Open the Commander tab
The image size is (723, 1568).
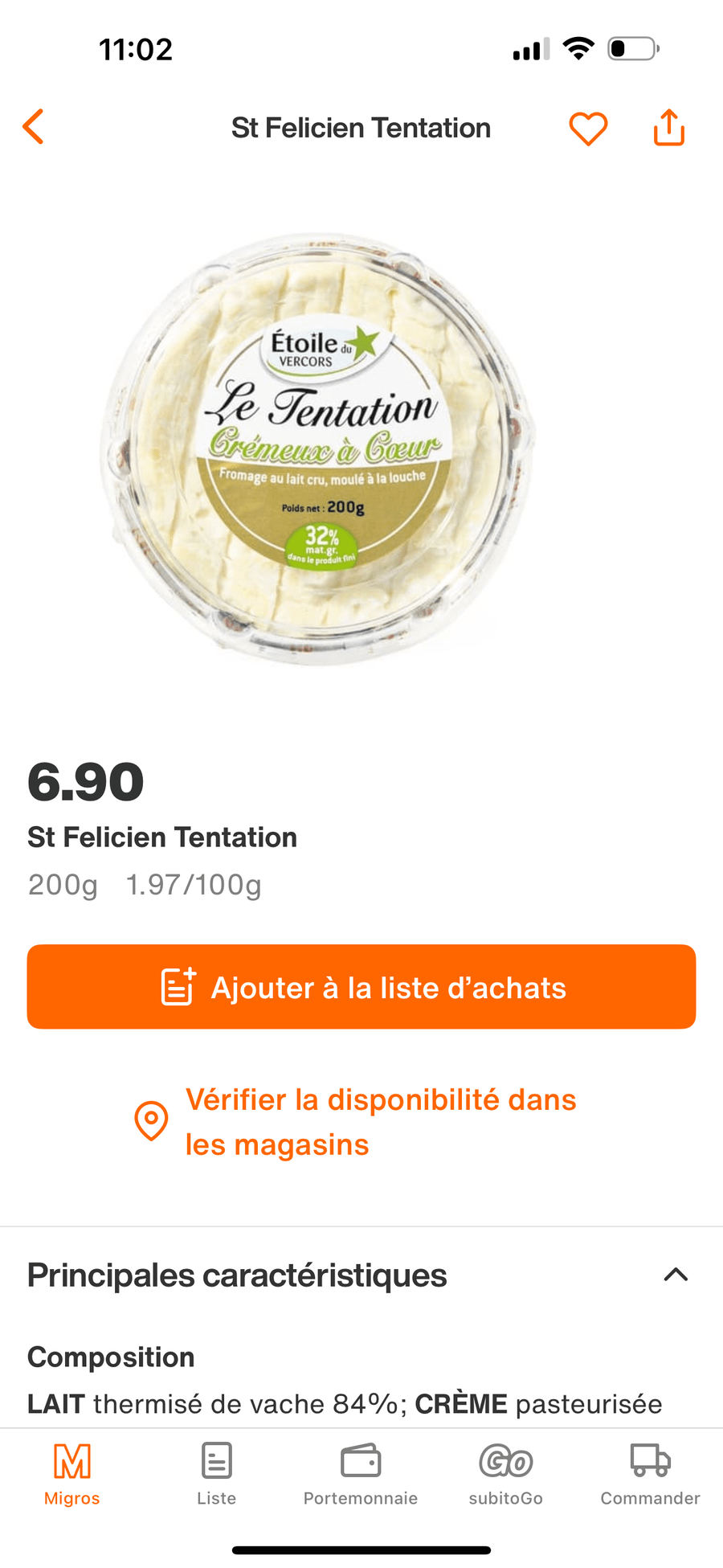click(x=650, y=1474)
